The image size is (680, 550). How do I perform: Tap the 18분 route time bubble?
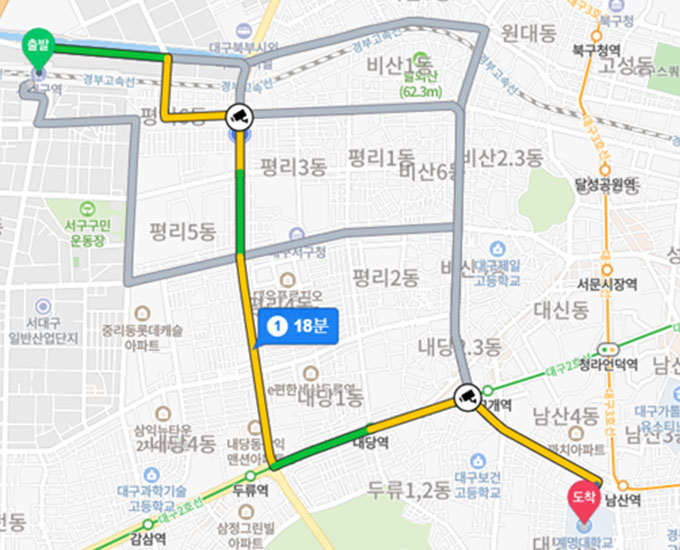point(299,325)
